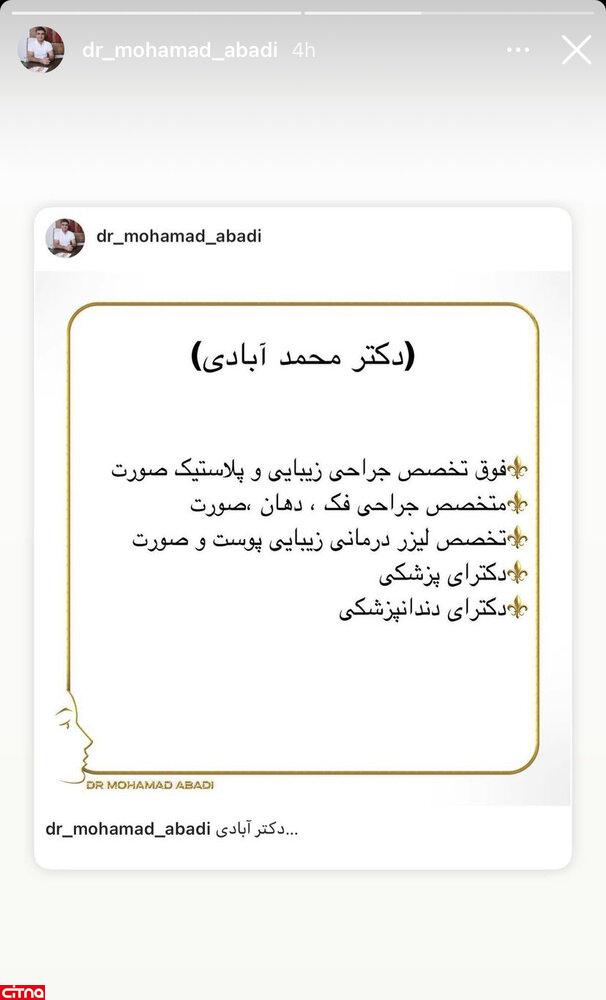Close the story viewer
606x1000 pixels.
(x=576, y=50)
